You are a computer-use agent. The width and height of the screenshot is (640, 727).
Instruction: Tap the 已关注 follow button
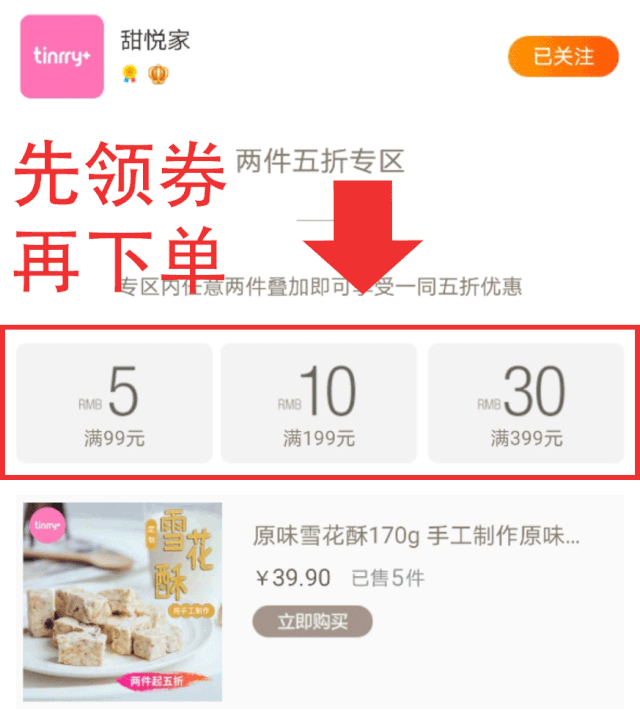(x=563, y=57)
